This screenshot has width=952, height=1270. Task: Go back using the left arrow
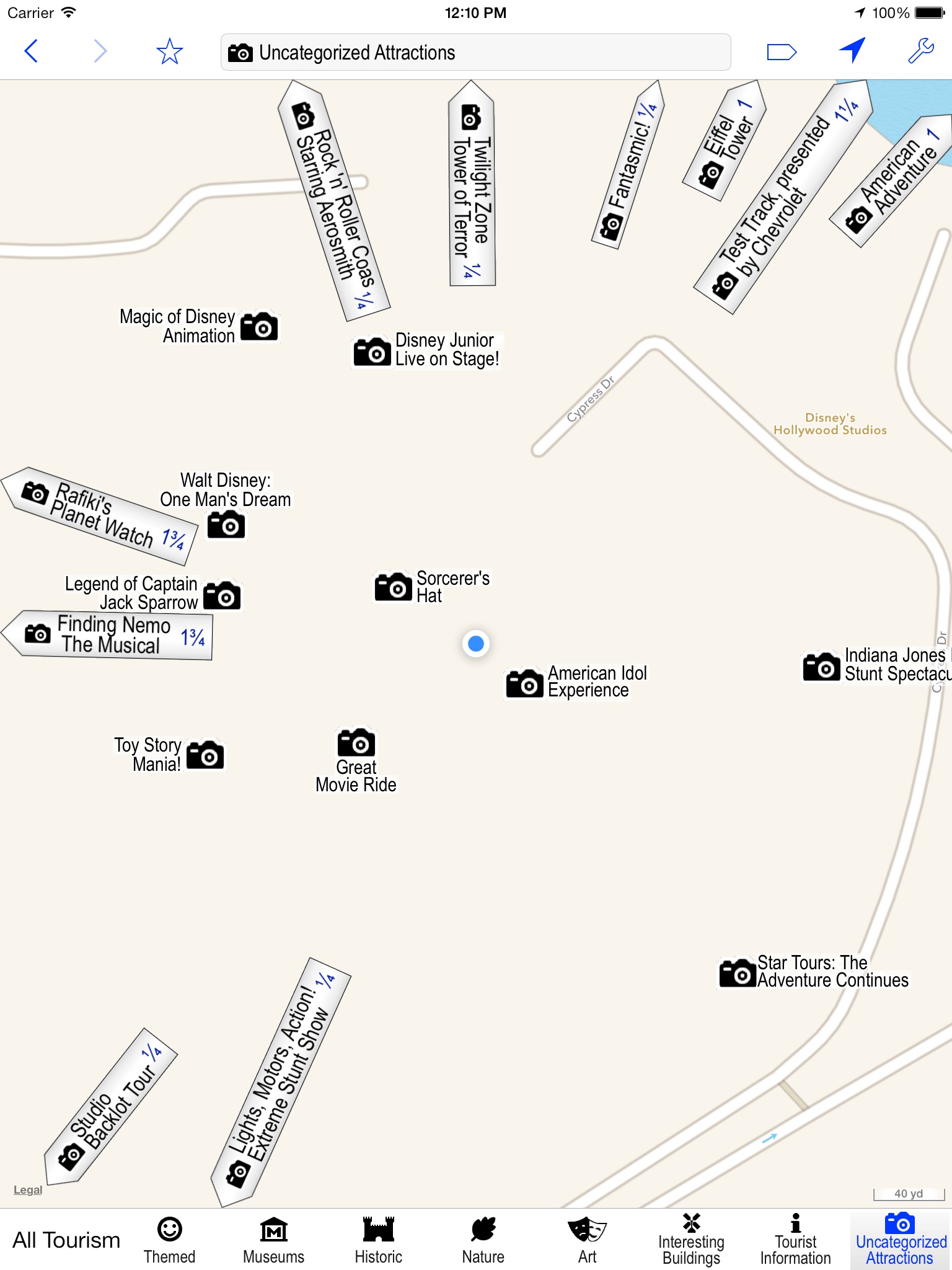pos(31,51)
